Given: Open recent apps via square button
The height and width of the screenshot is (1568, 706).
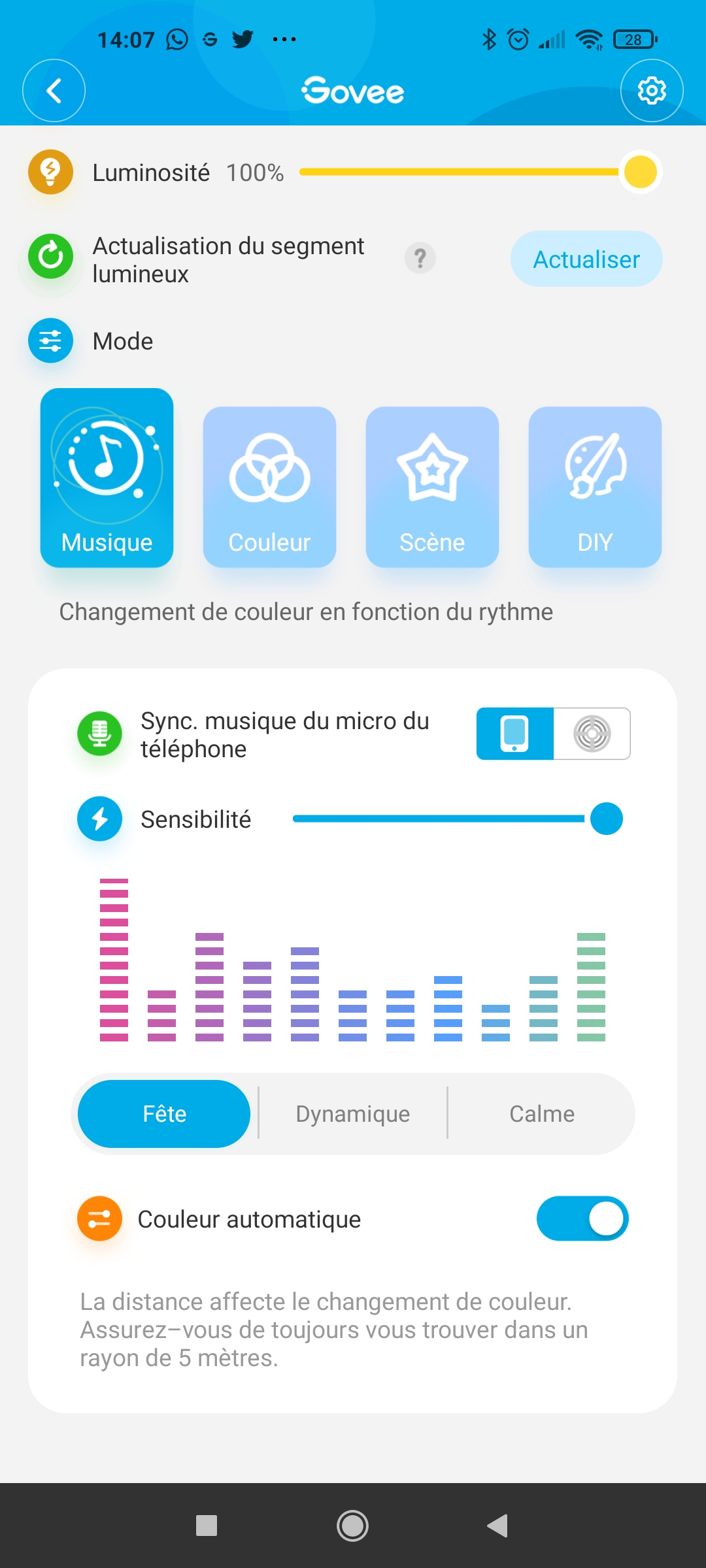Looking at the screenshot, I should pyautogui.click(x=207, y=1526).
